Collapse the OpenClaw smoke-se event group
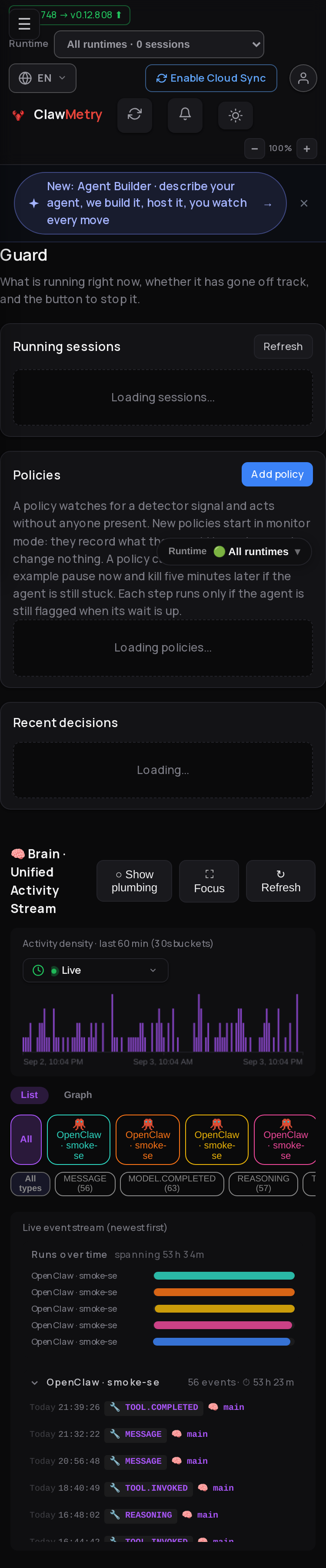This screenshot has height=1568, width=326. (x=35, y=1383)
